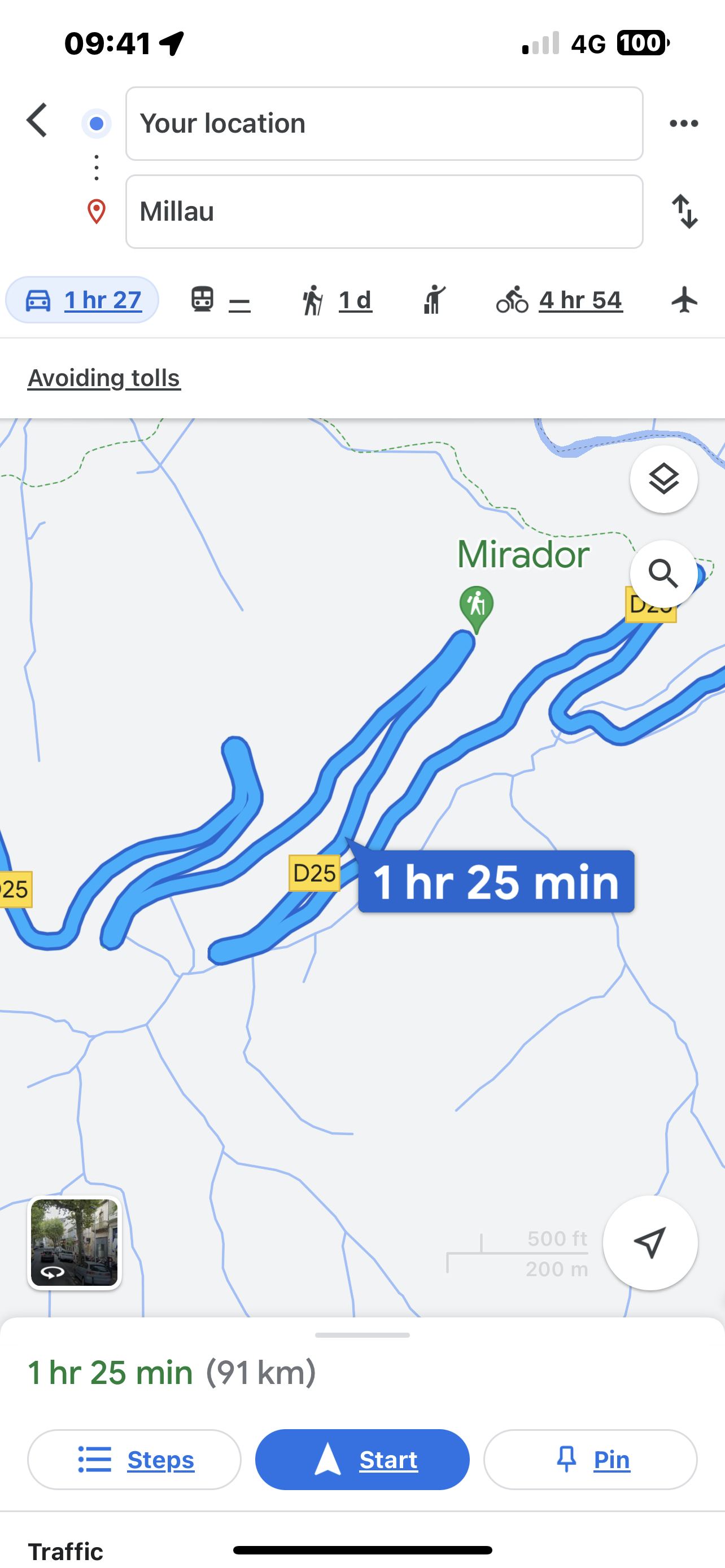Select the flights travel mode

(685, 300)
